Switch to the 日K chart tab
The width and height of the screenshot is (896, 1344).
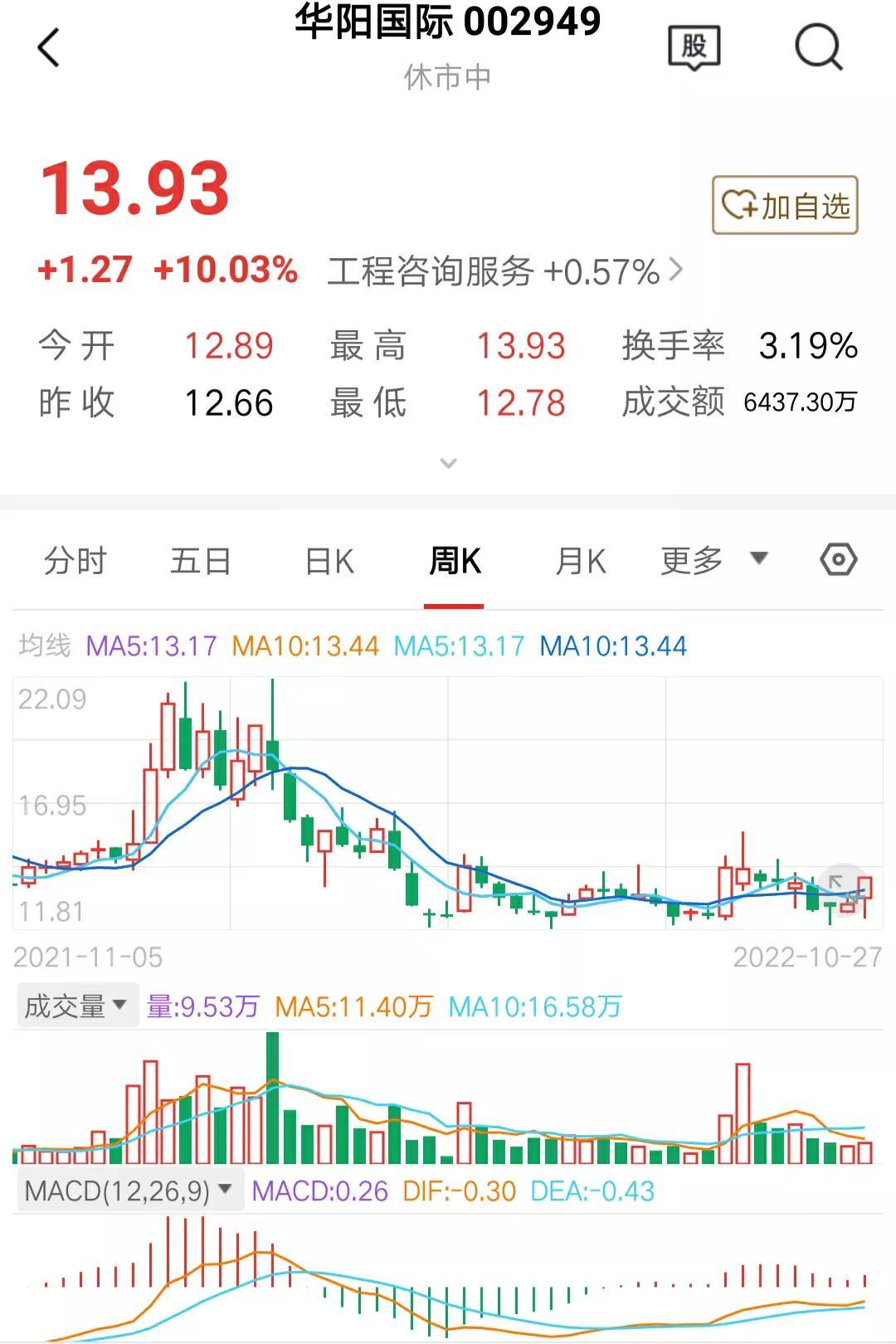(329, 561)
